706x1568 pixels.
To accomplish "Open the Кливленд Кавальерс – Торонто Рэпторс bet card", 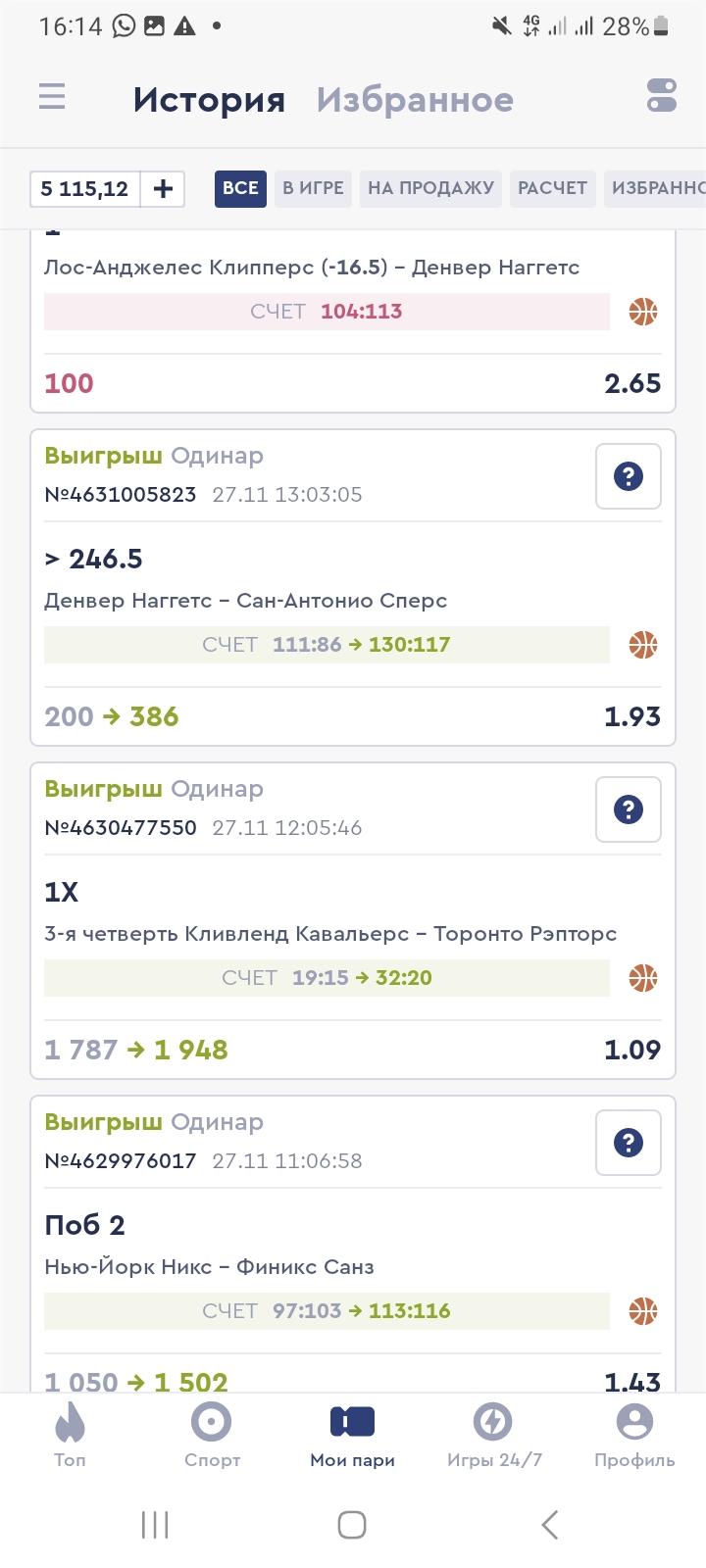I will click(x=353, y=921).
